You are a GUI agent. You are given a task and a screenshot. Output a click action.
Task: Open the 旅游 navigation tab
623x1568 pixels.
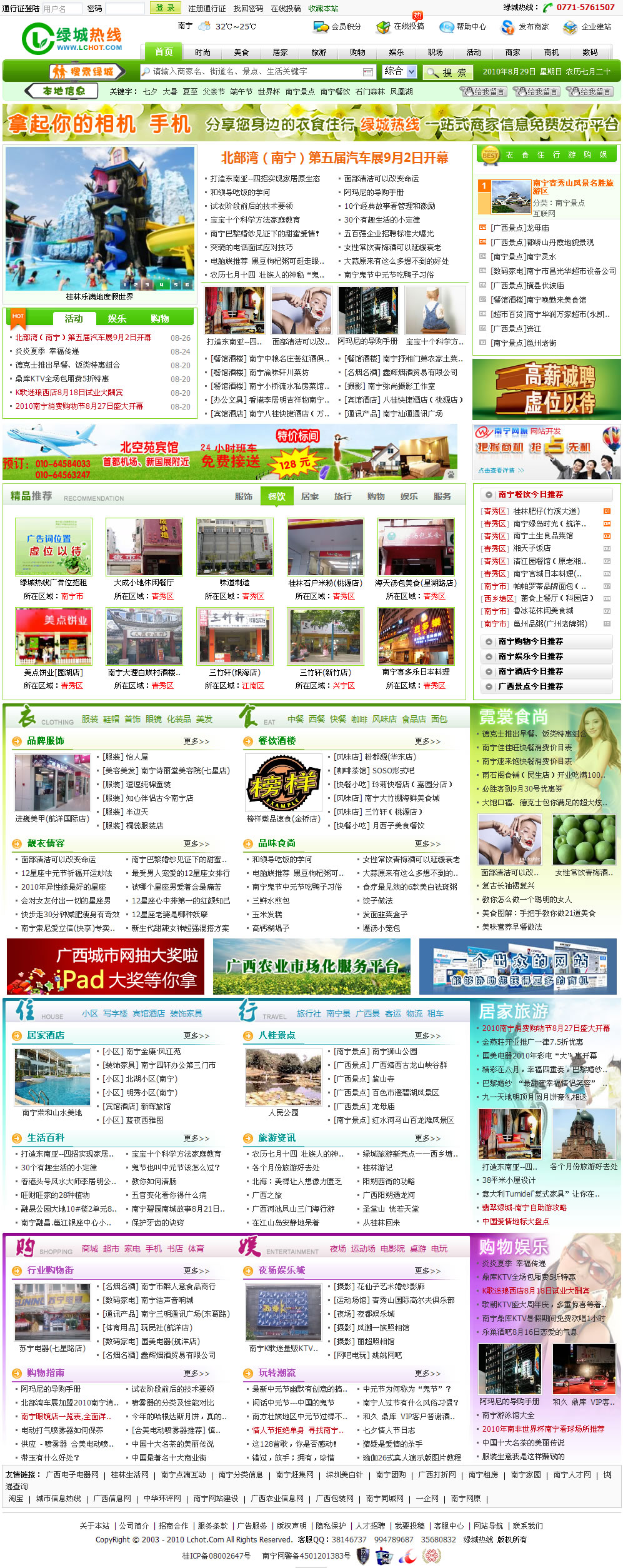(x=319, y=53)
